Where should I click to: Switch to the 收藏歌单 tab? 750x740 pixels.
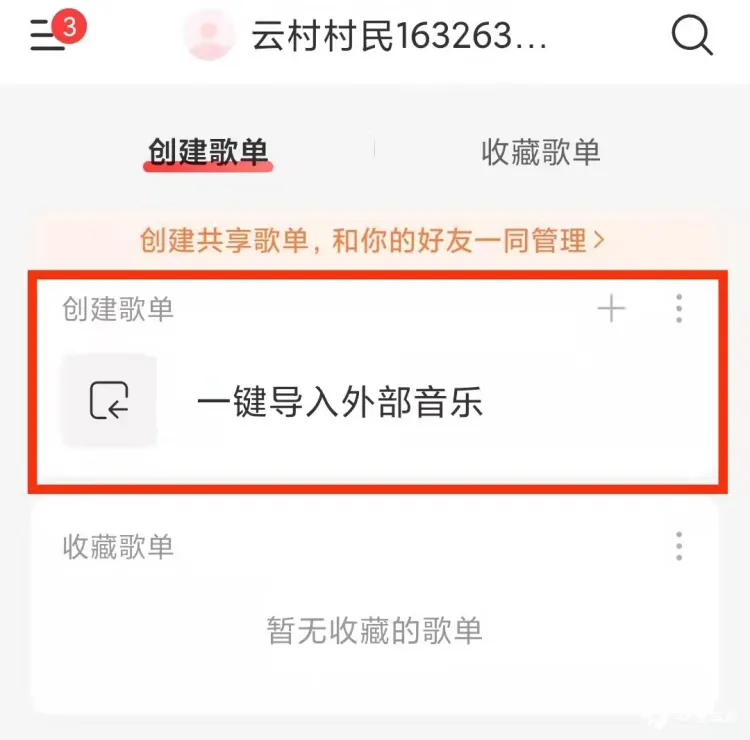[541, 152]
